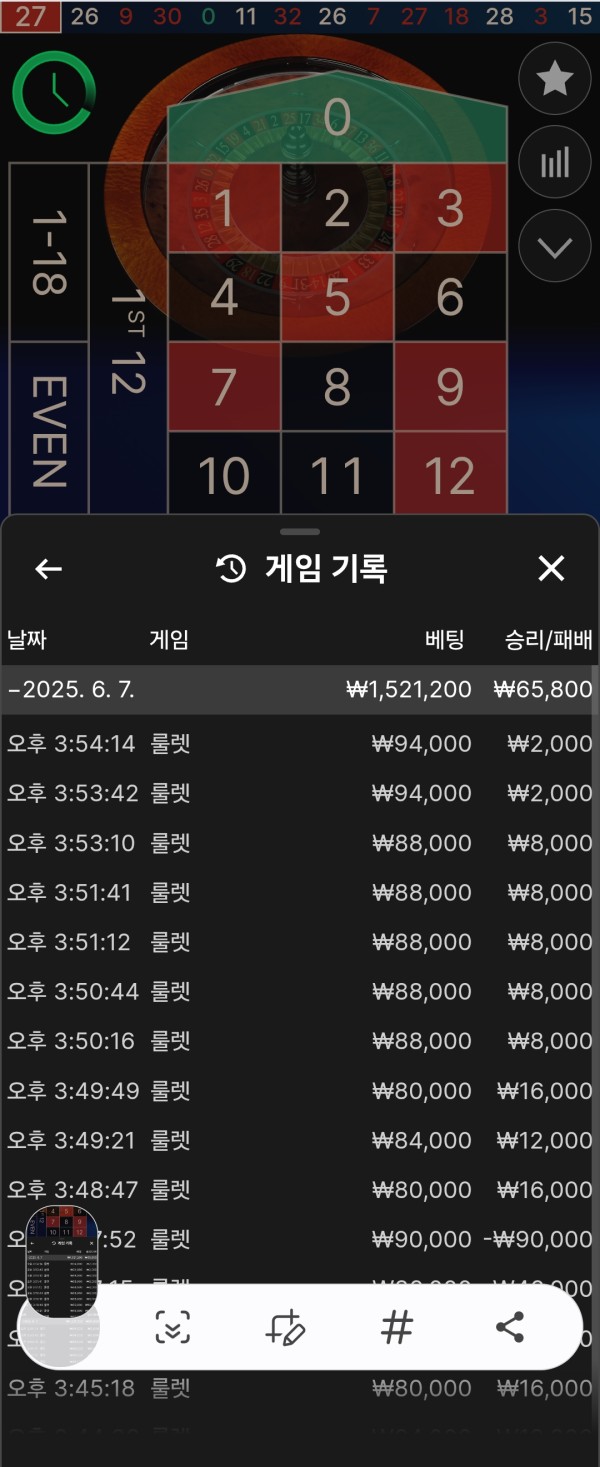Tap the scroll capture icon
Viewport: 600px width, 1467px height.
tap(172, 1328)
